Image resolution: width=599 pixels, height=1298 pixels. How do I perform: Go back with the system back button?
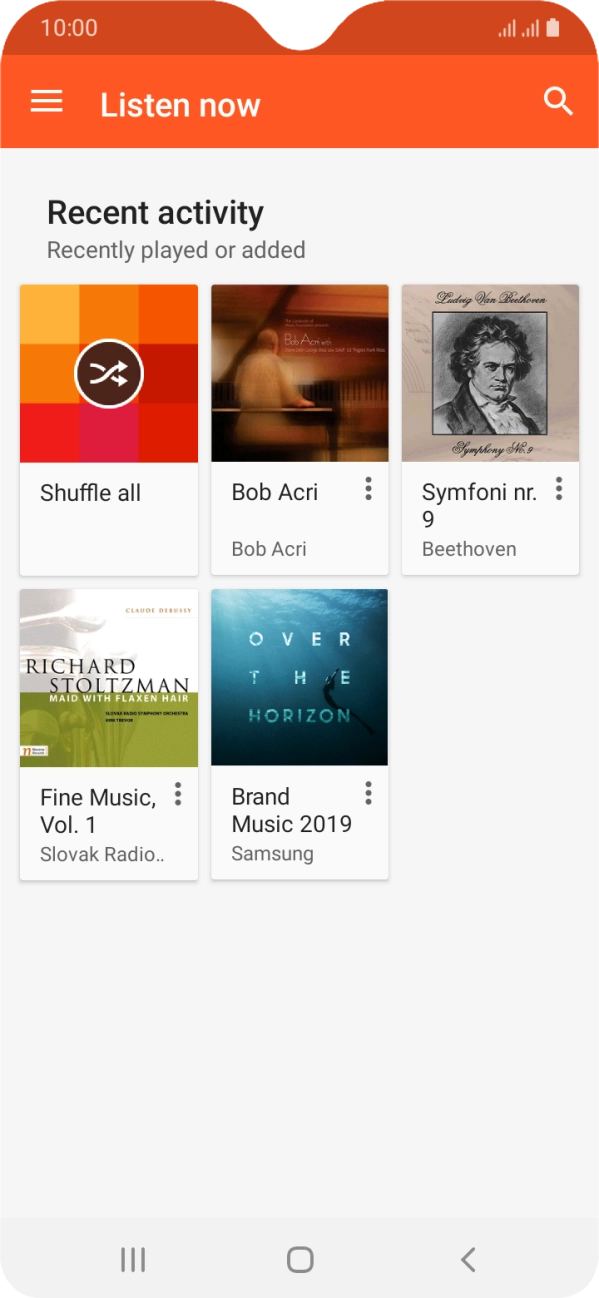(x=467, y=1260)
